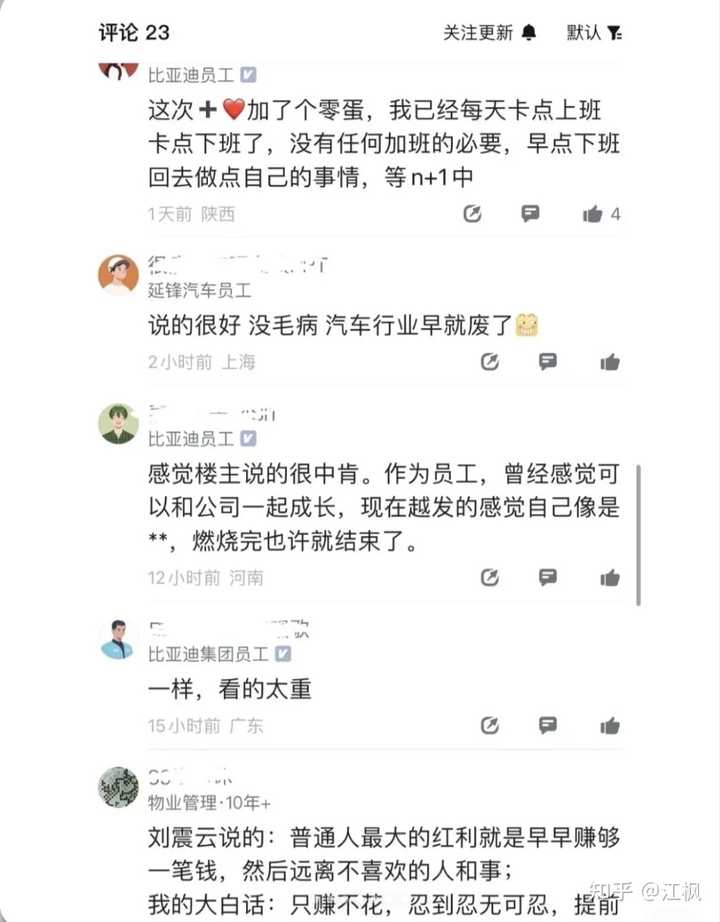This screenshot has height=922, width=720.
Task: Open the 比亚迪集团员工 commenter's avatar
Action: point(119,640)
